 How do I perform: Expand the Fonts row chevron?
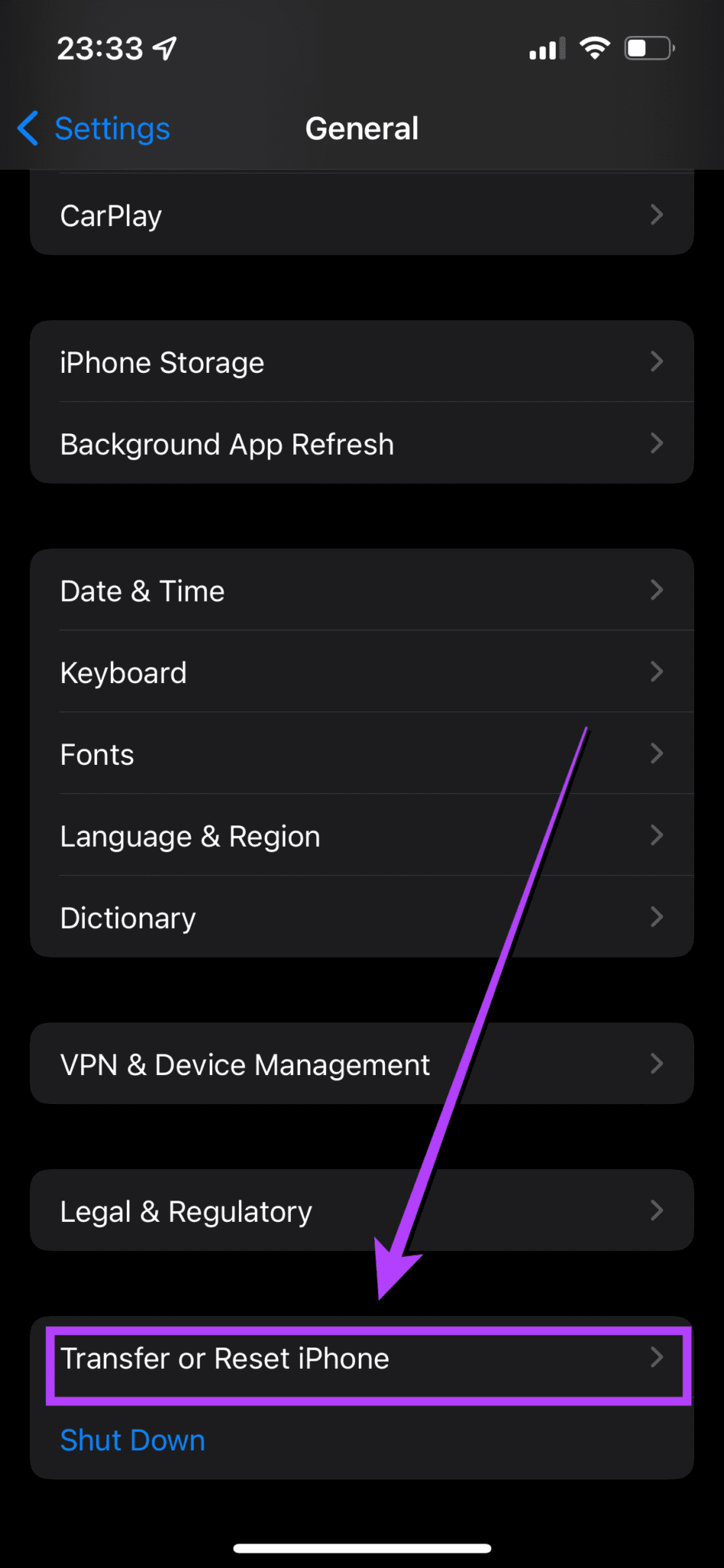pyautogui.click(x=656, y=753)
